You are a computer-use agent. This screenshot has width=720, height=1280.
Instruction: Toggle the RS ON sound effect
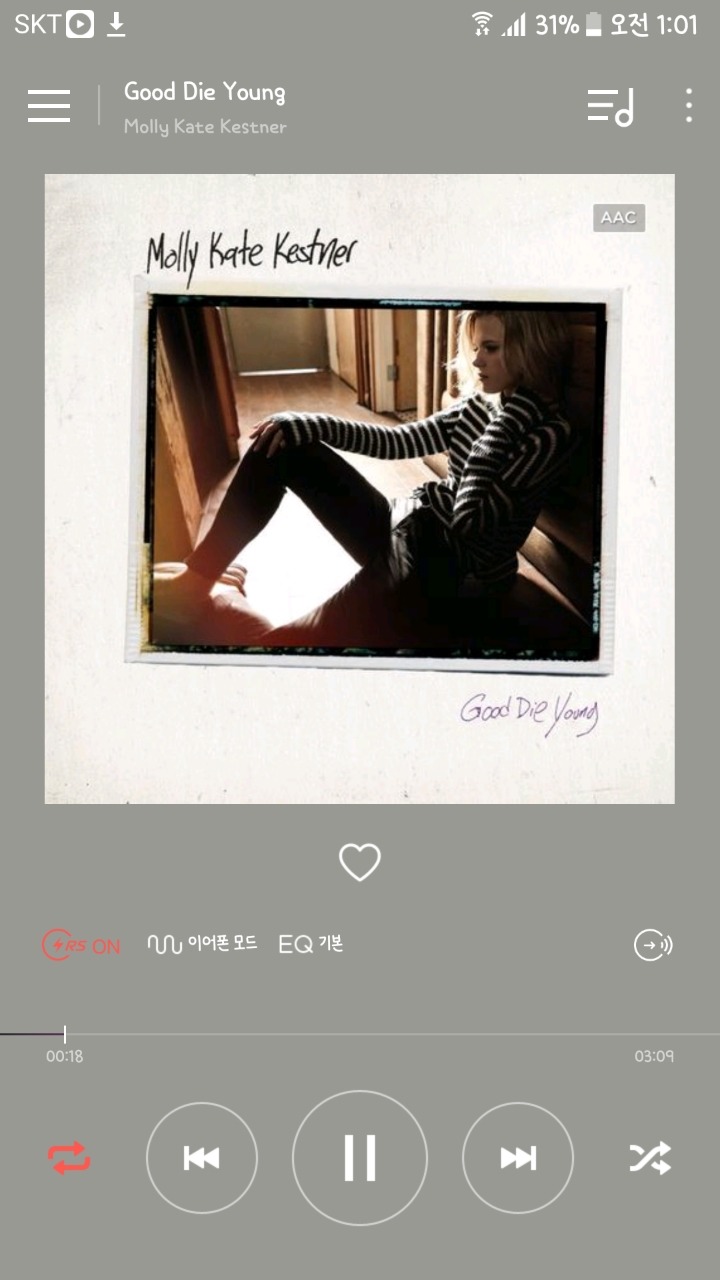(81, 945)
